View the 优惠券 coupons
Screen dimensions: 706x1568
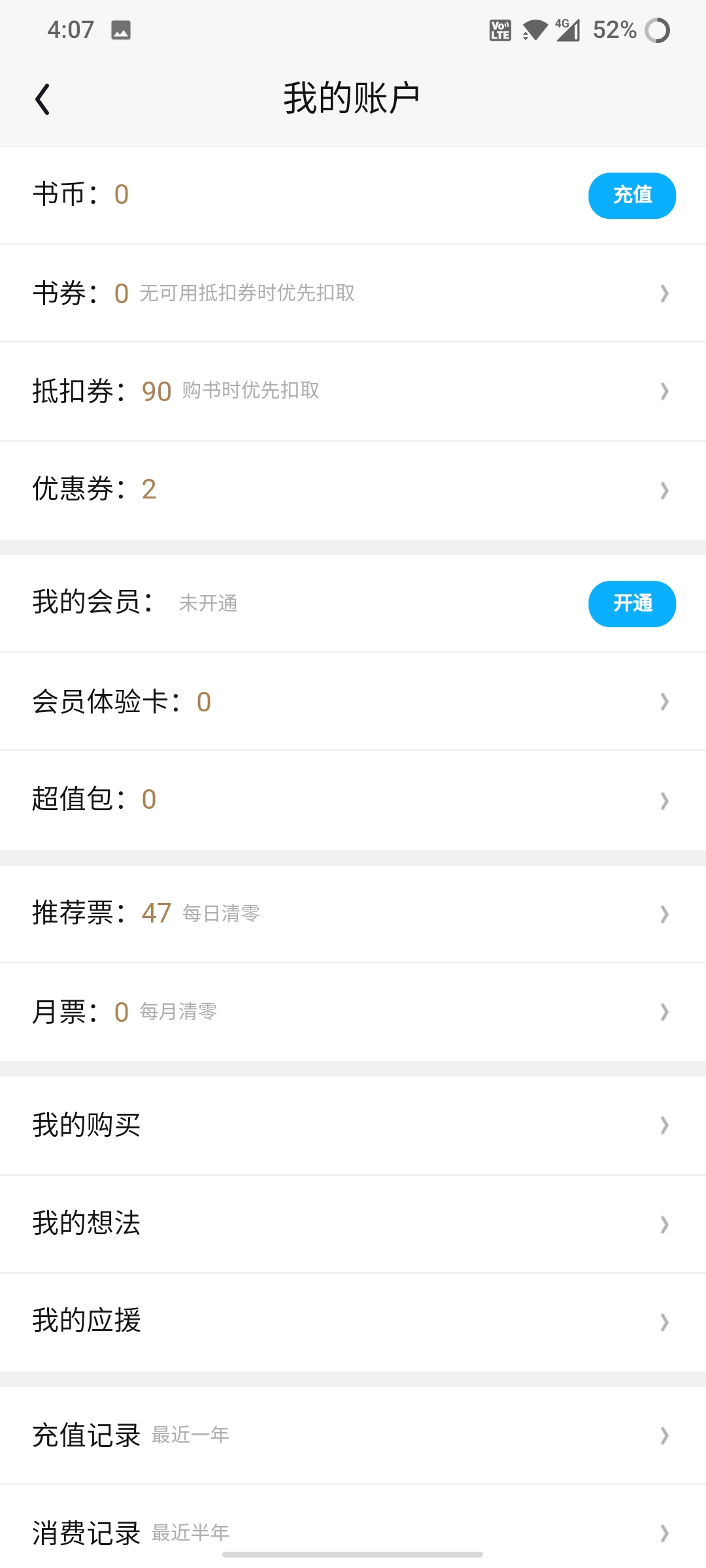(353, 490)
